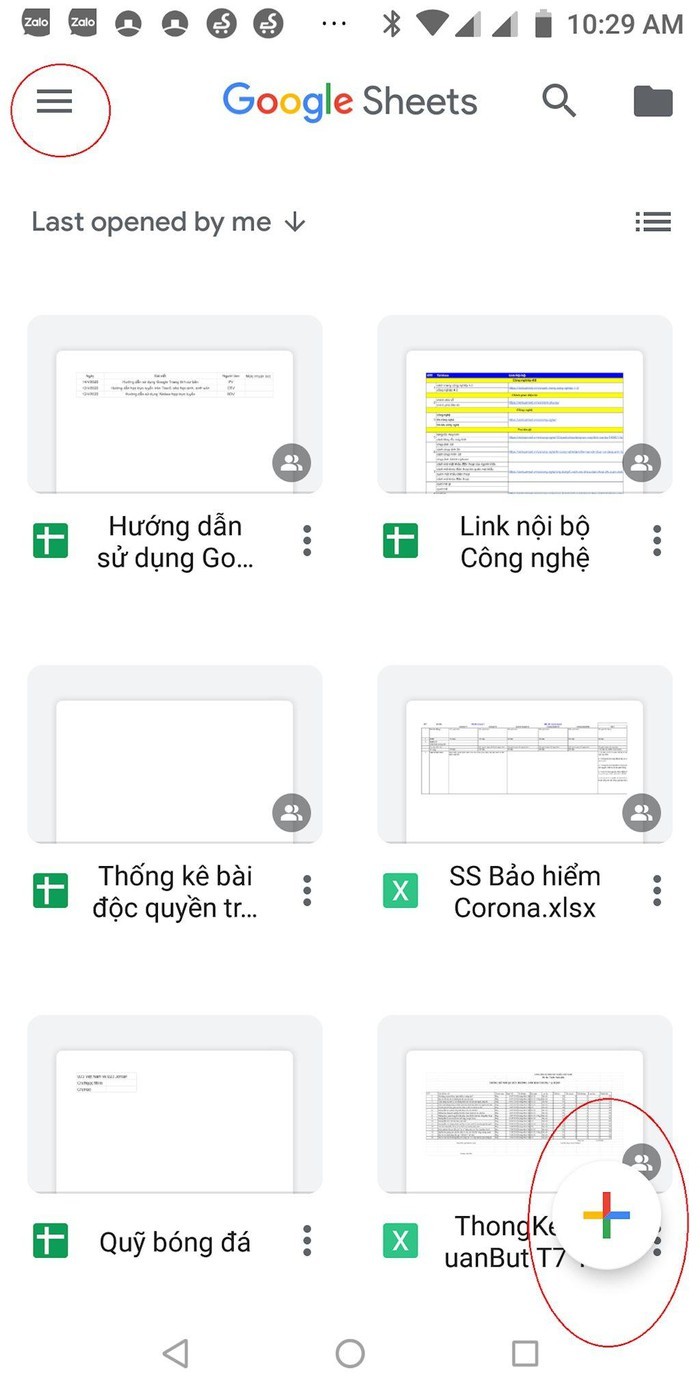Open more options for 'Hướng dẫn sử dụng Go...'
Screen dimensions: 700x1400
click(x=307, y=541)
